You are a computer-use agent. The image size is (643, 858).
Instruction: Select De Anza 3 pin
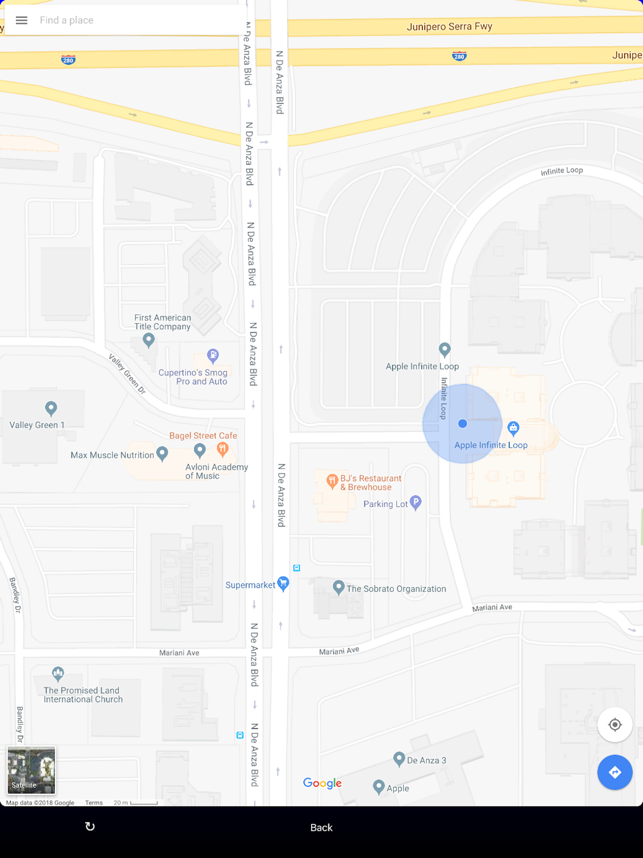pos(399,759)
